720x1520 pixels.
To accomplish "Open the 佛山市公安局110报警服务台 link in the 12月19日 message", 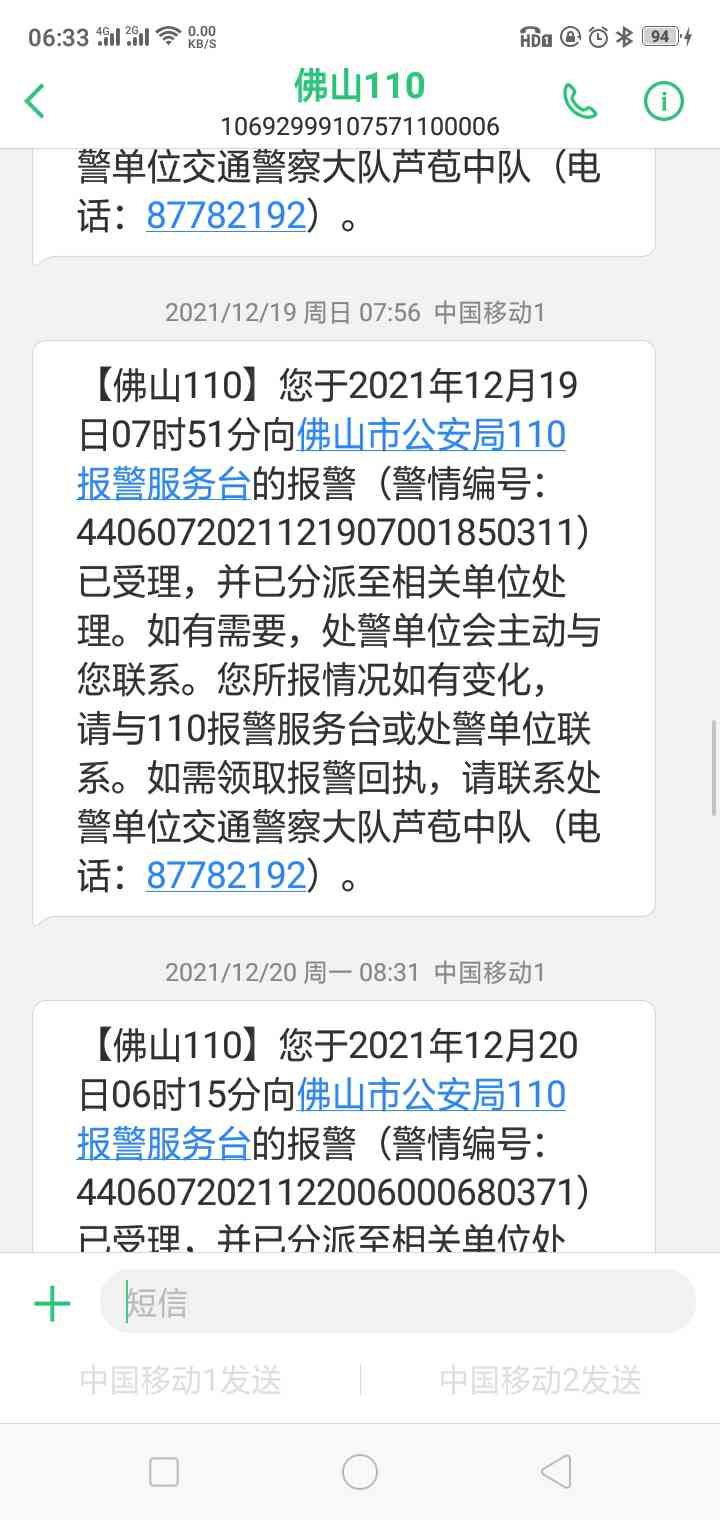I will click(322, 460).
